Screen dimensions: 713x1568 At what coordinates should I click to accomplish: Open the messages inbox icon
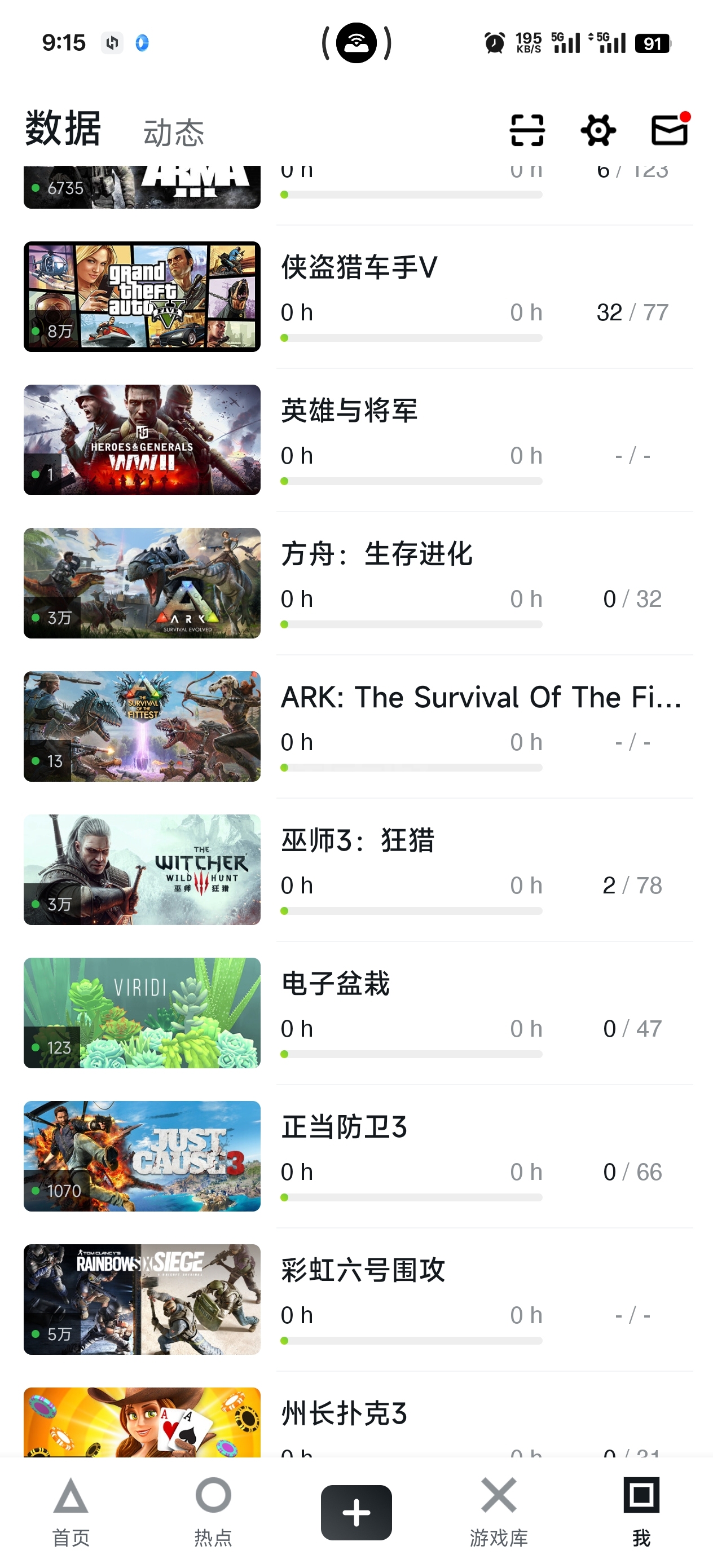point(669,130)
